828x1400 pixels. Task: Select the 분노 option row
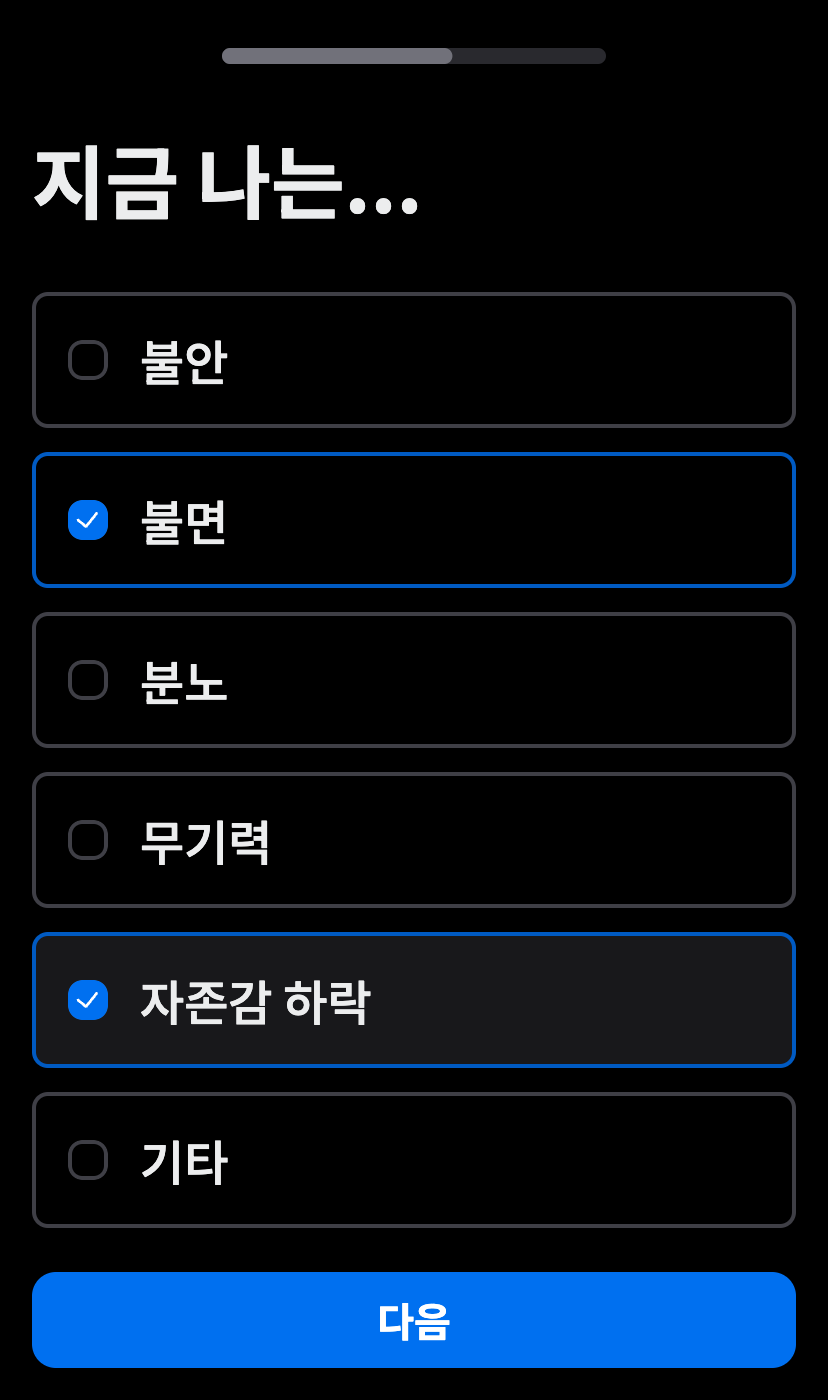pos(414,680)
